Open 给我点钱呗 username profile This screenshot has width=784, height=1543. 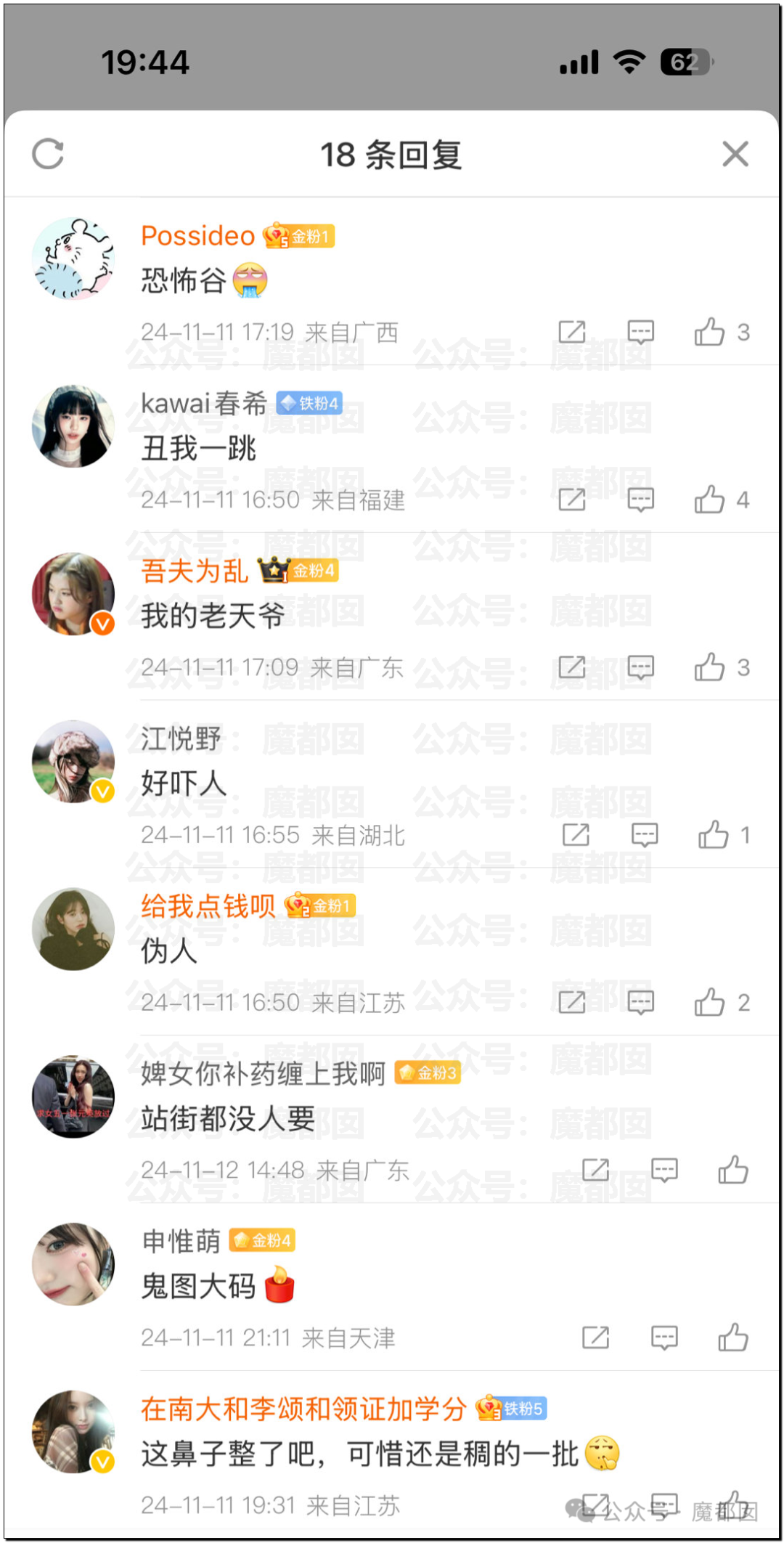pos(208,906)
